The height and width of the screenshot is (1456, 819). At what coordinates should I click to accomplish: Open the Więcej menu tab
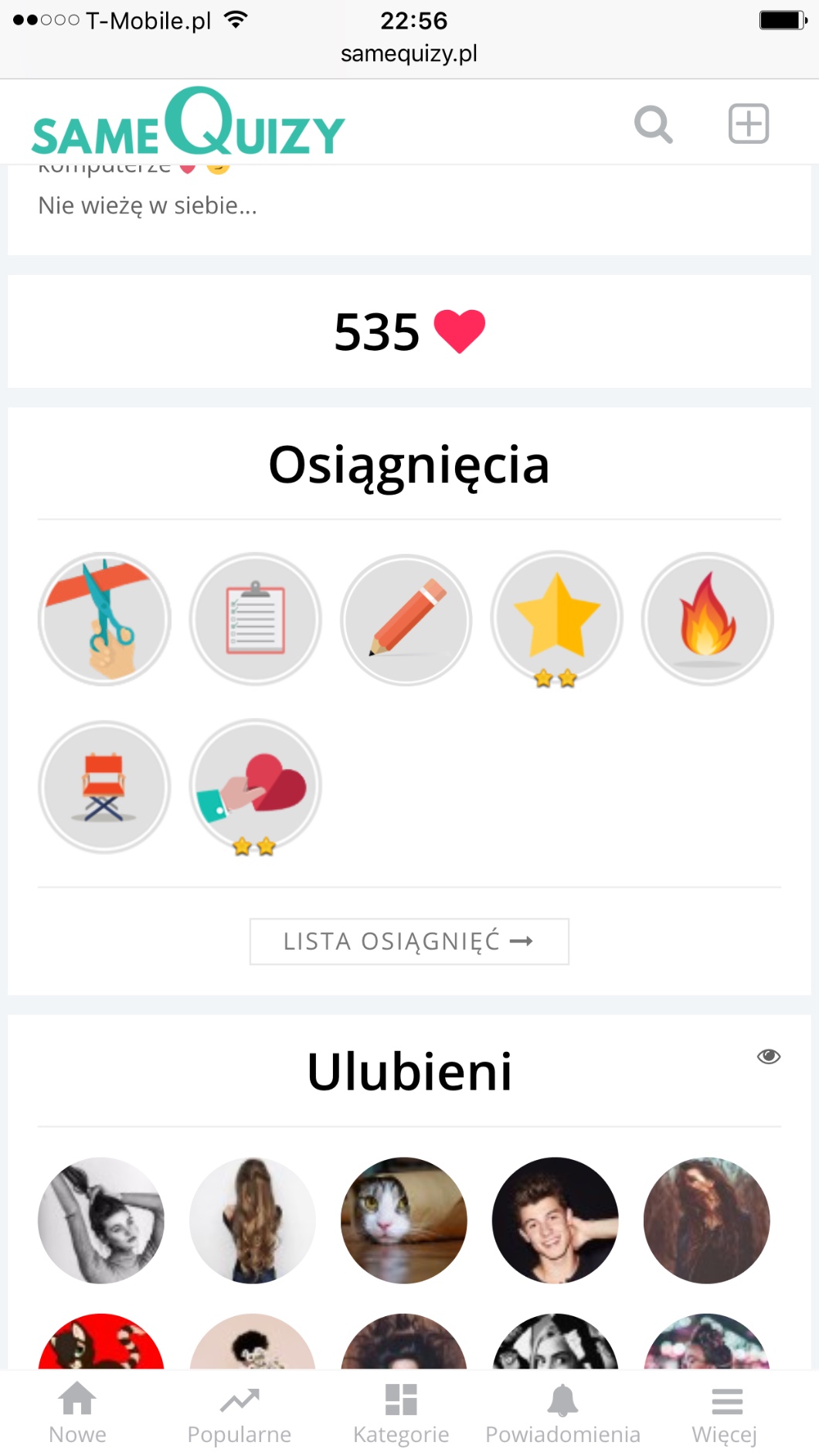pyautogui.click(x=725, y=1413)
